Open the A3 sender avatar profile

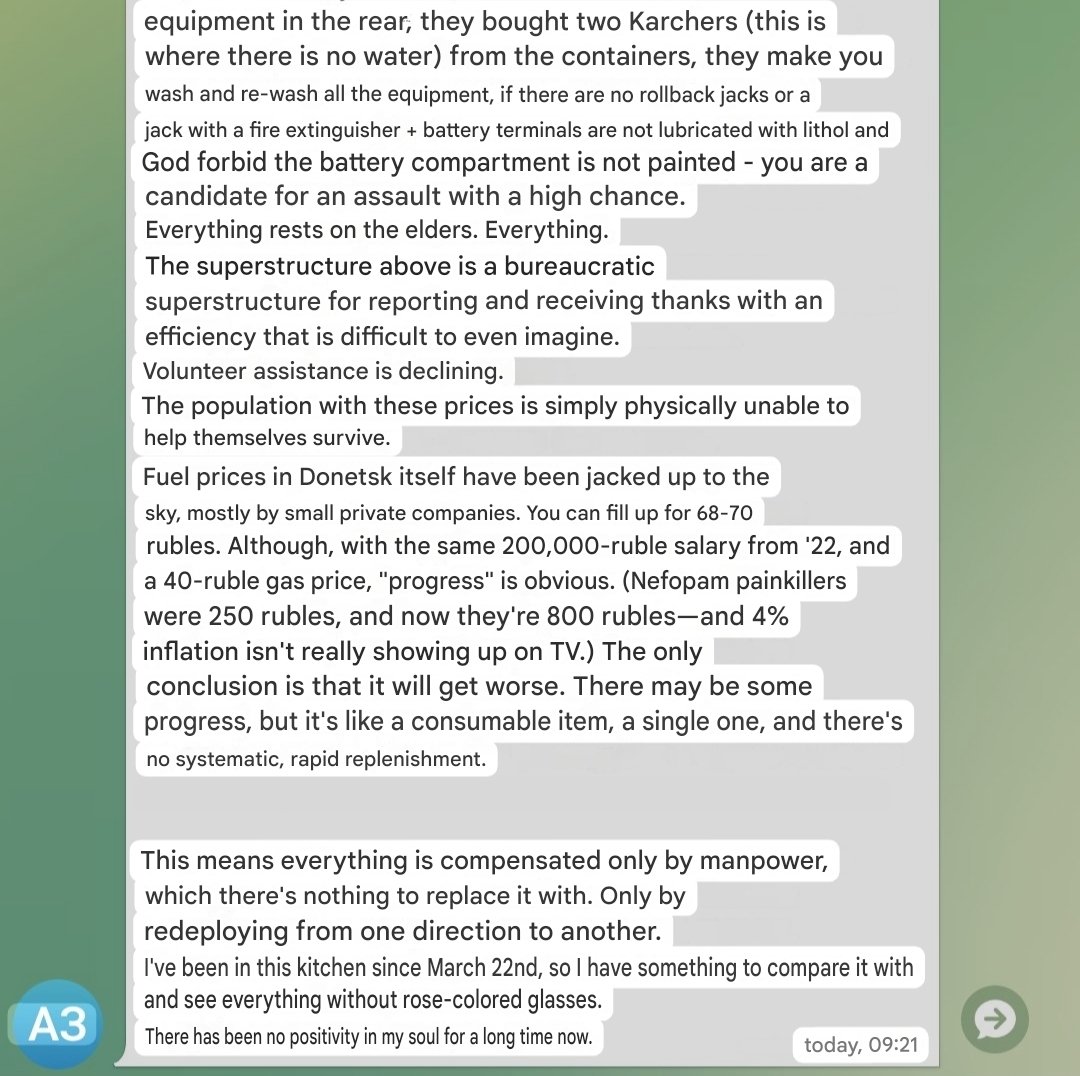tap(57, 1024)
